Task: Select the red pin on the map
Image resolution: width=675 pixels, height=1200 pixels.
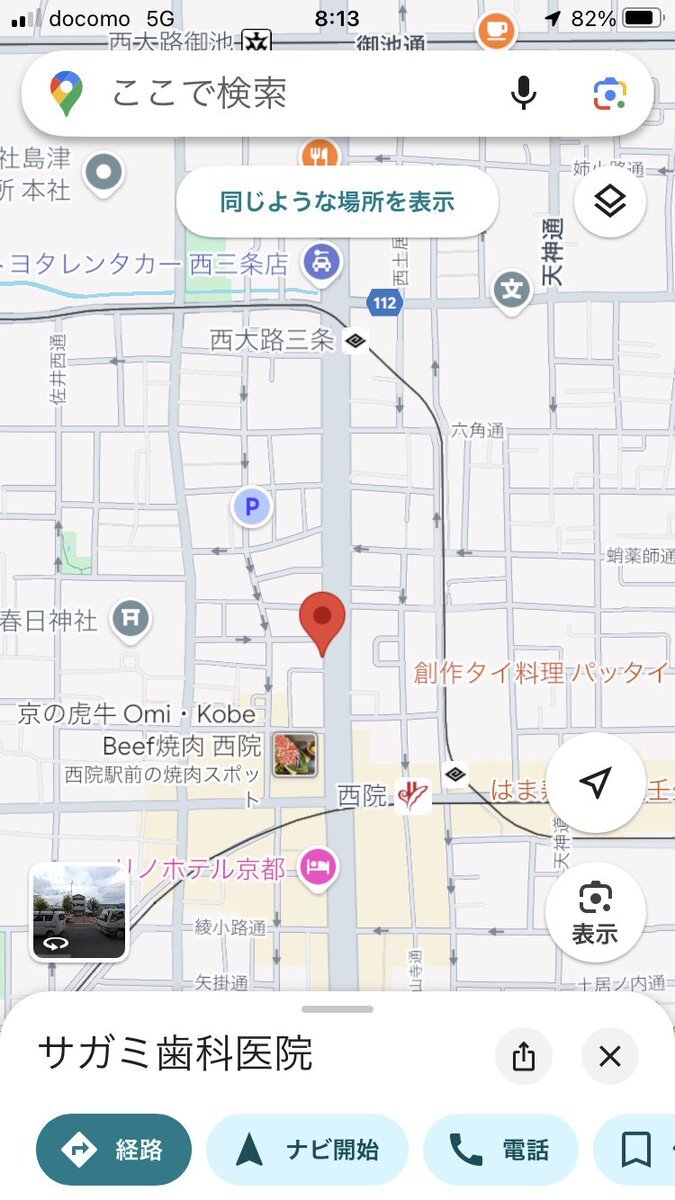Action: pyautogui.click(x=322, y=620)
